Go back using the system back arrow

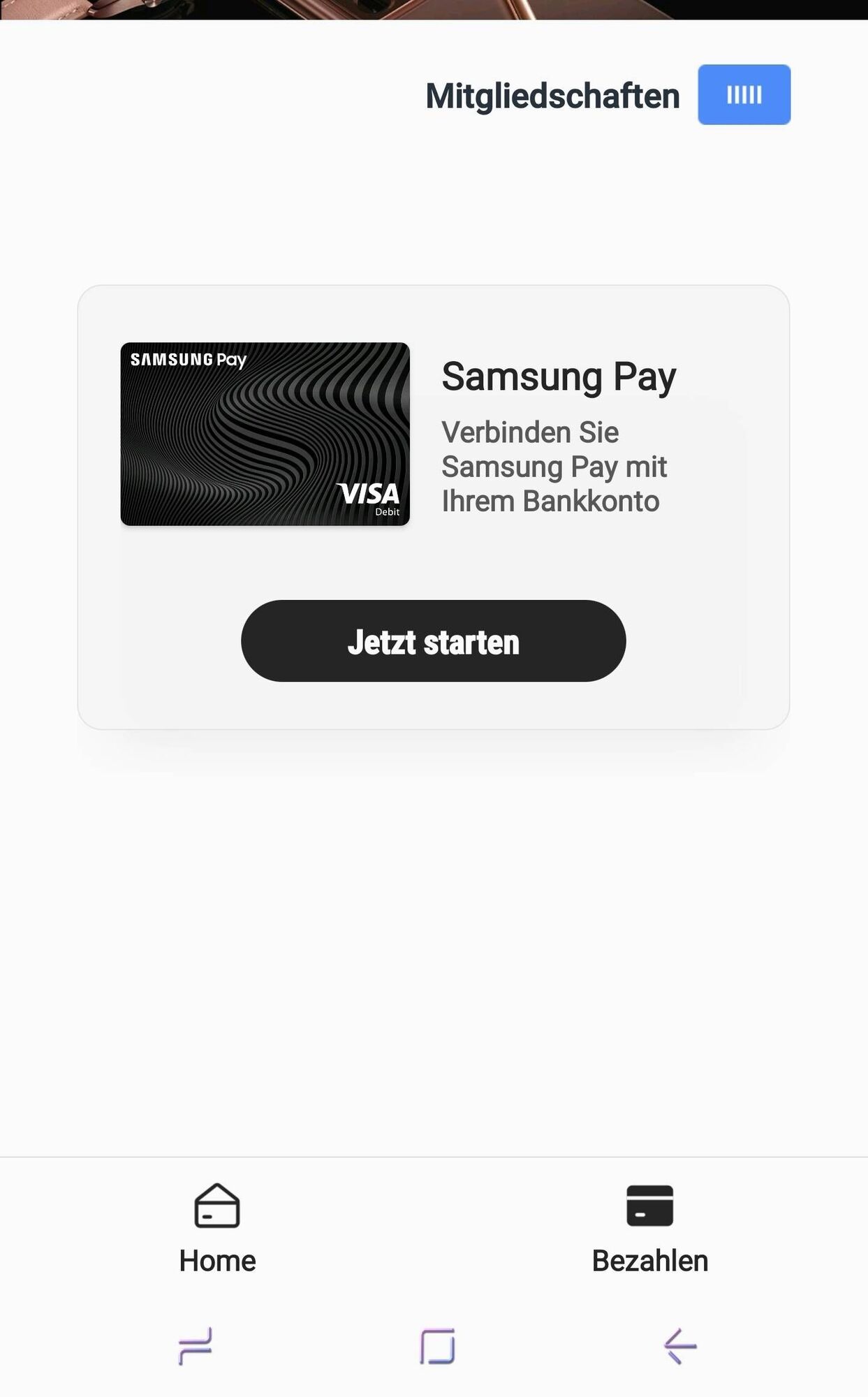pos(679,1346)
